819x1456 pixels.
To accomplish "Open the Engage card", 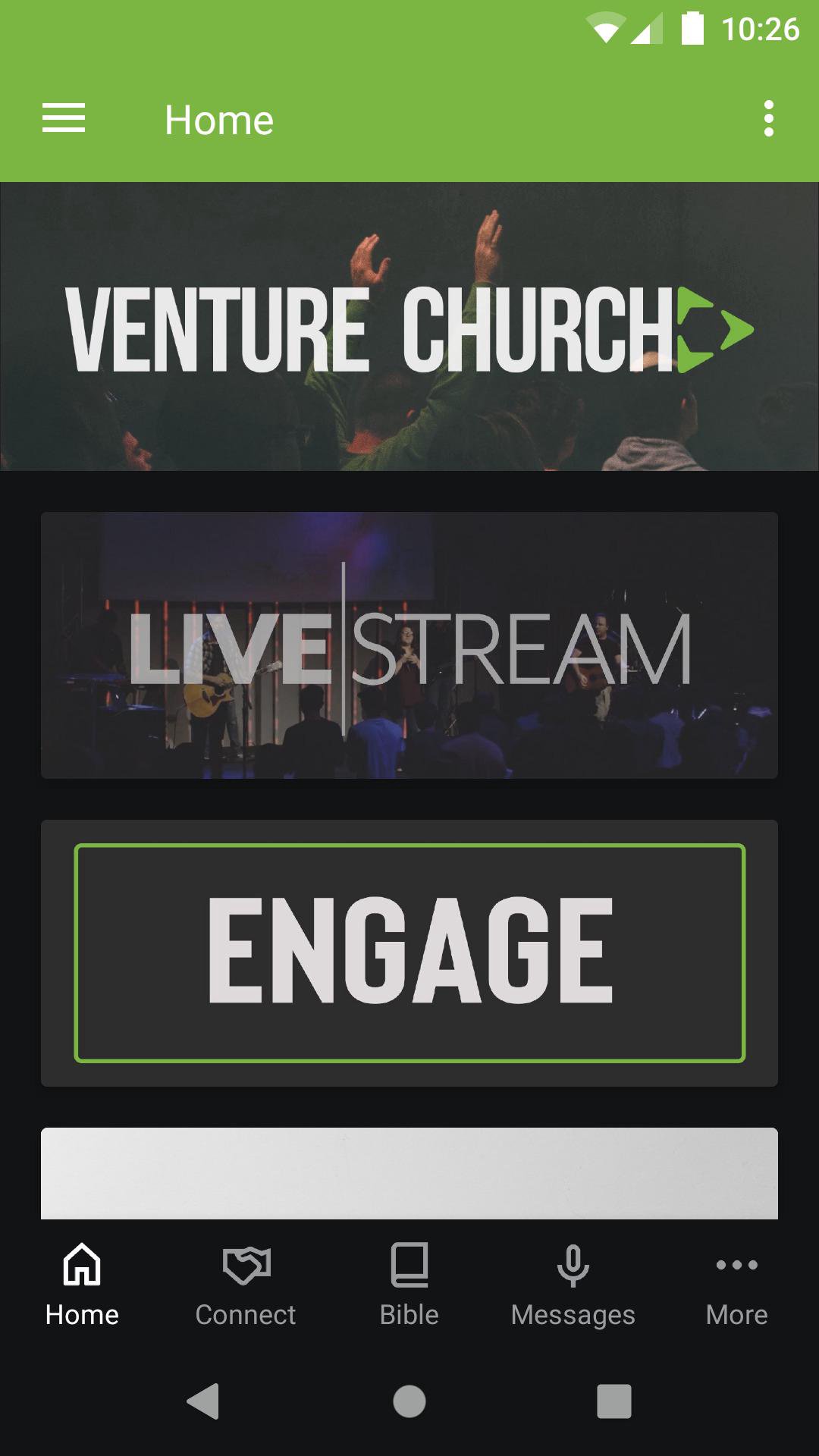I will tap(409, 952).
